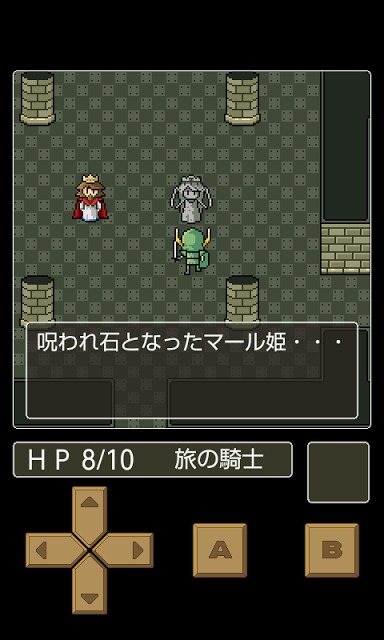The height and width of the screenshot is (640, 384).
Task: Tap the A button
Action: [220, 550]
